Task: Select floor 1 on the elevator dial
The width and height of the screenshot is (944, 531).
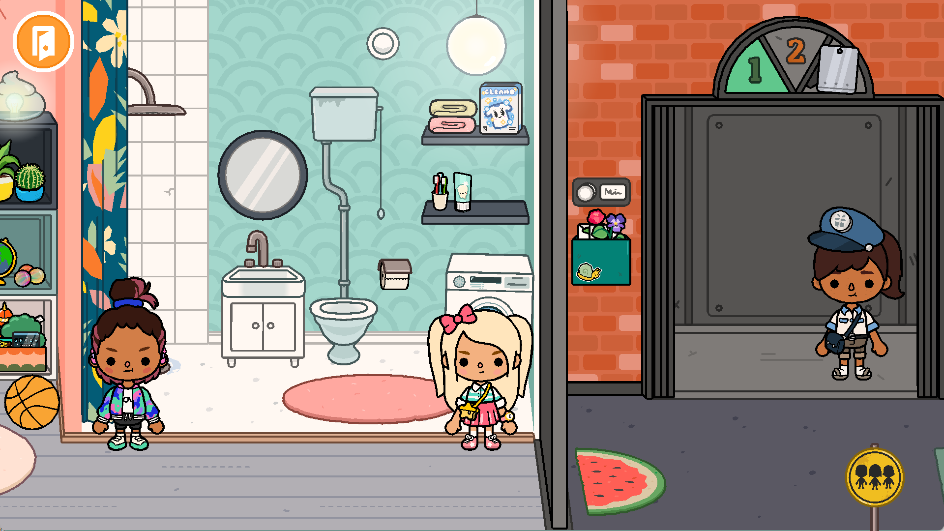Action: (x=755, y=70)
